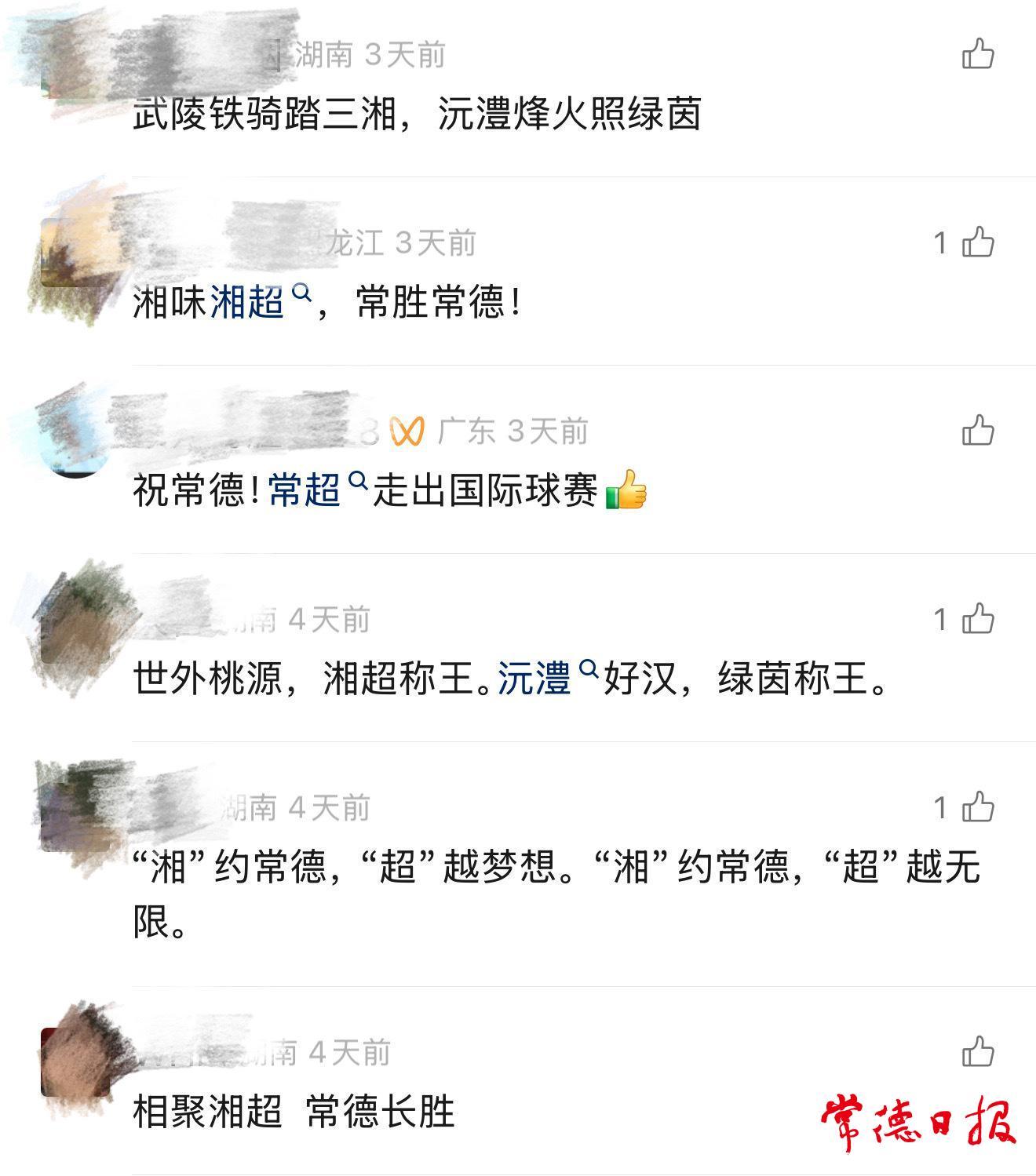Like the comment "武陵铁骑踏三湘"
1036x1176 pixels.
978,54
